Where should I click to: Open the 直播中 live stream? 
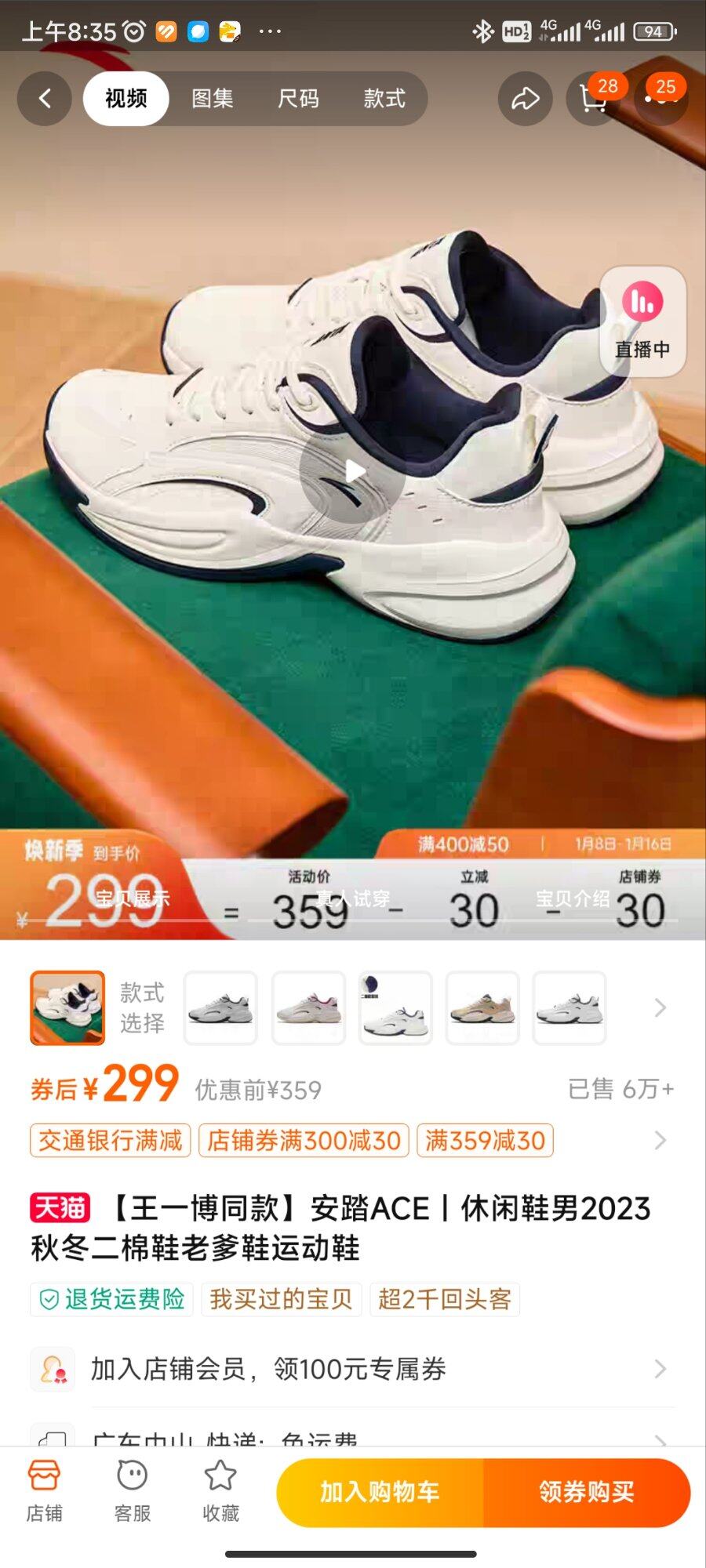(x=642, y=321)
